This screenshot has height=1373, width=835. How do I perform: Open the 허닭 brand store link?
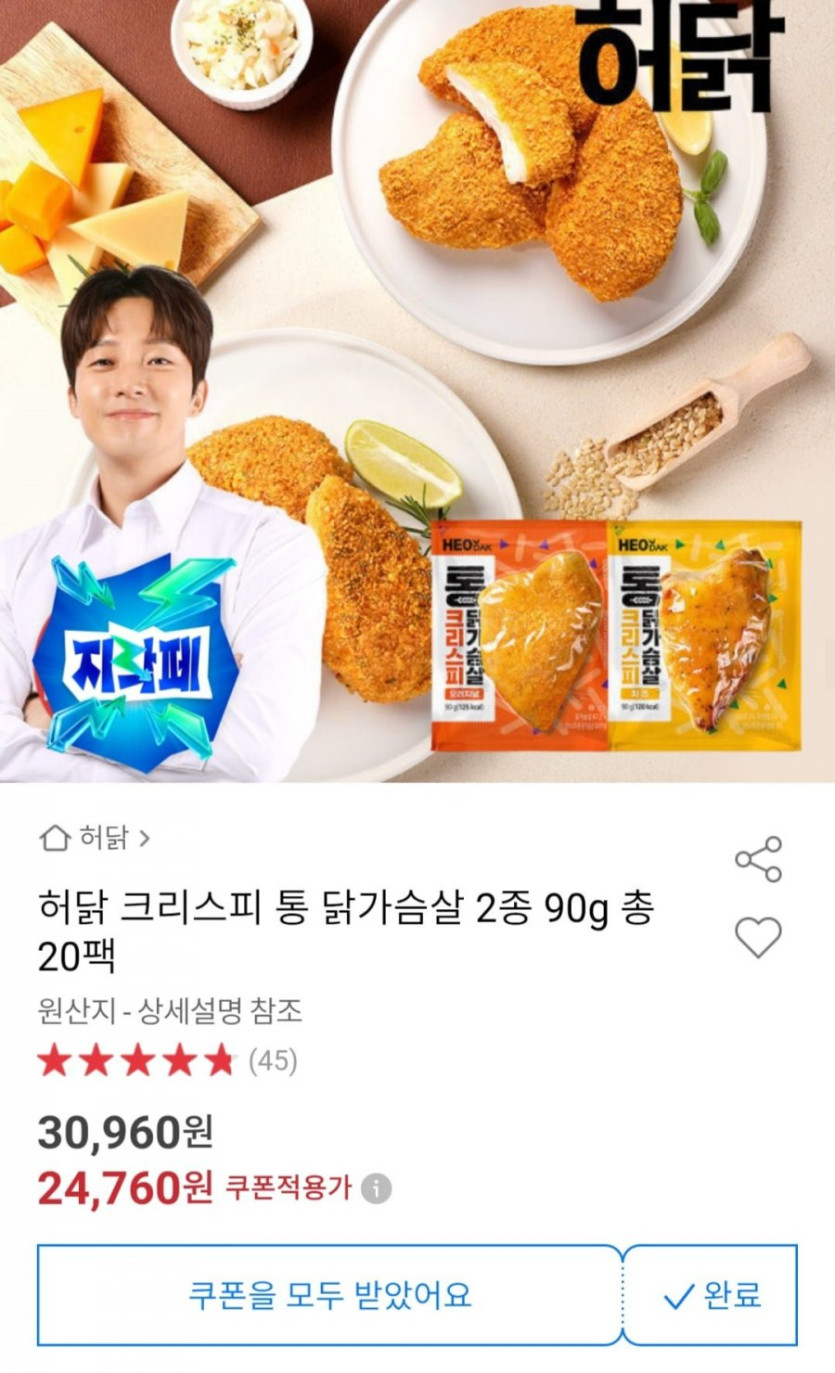(95, 838)
